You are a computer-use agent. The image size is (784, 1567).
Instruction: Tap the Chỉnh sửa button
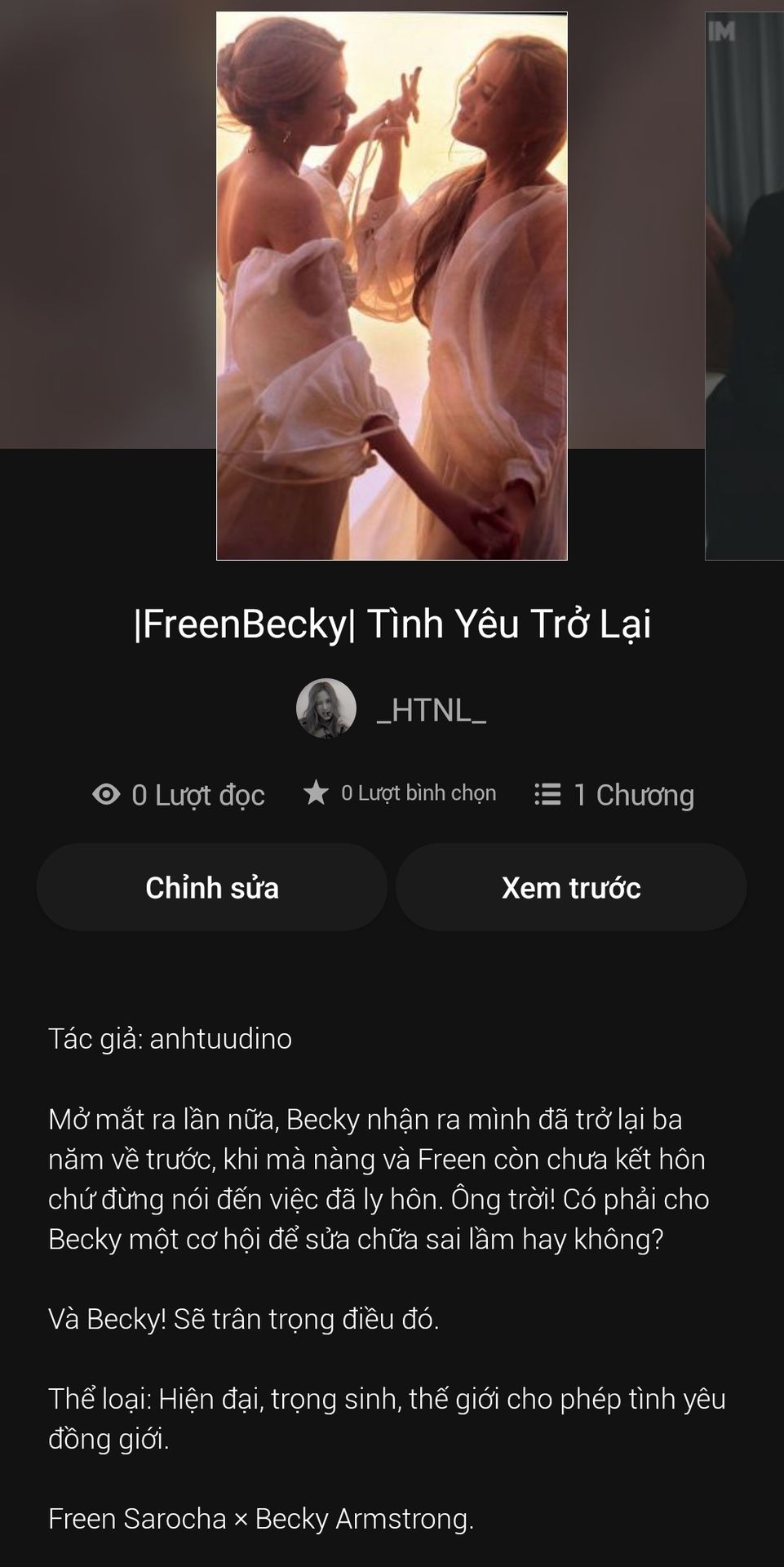coord(211,887)
